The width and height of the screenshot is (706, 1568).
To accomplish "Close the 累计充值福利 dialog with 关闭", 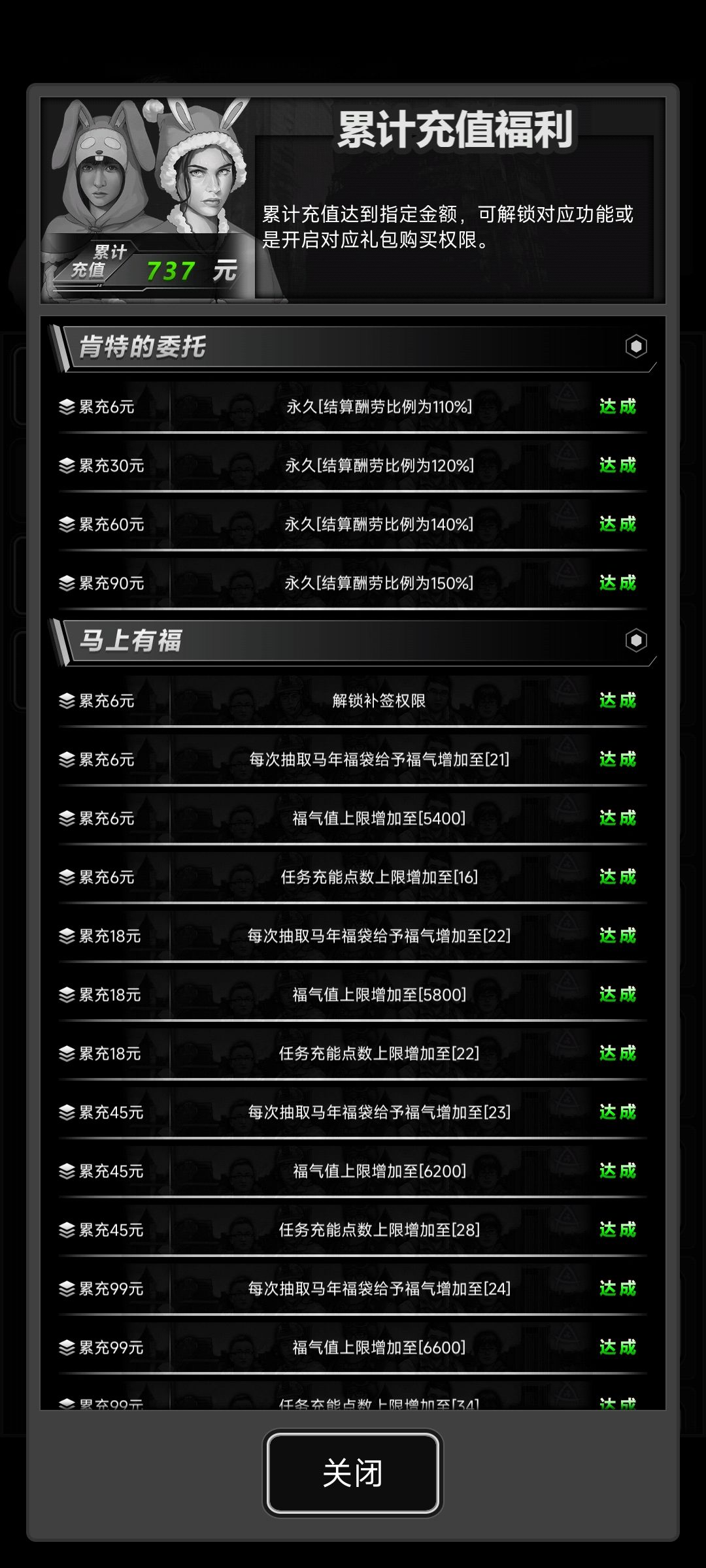I will pos(352,1473).
